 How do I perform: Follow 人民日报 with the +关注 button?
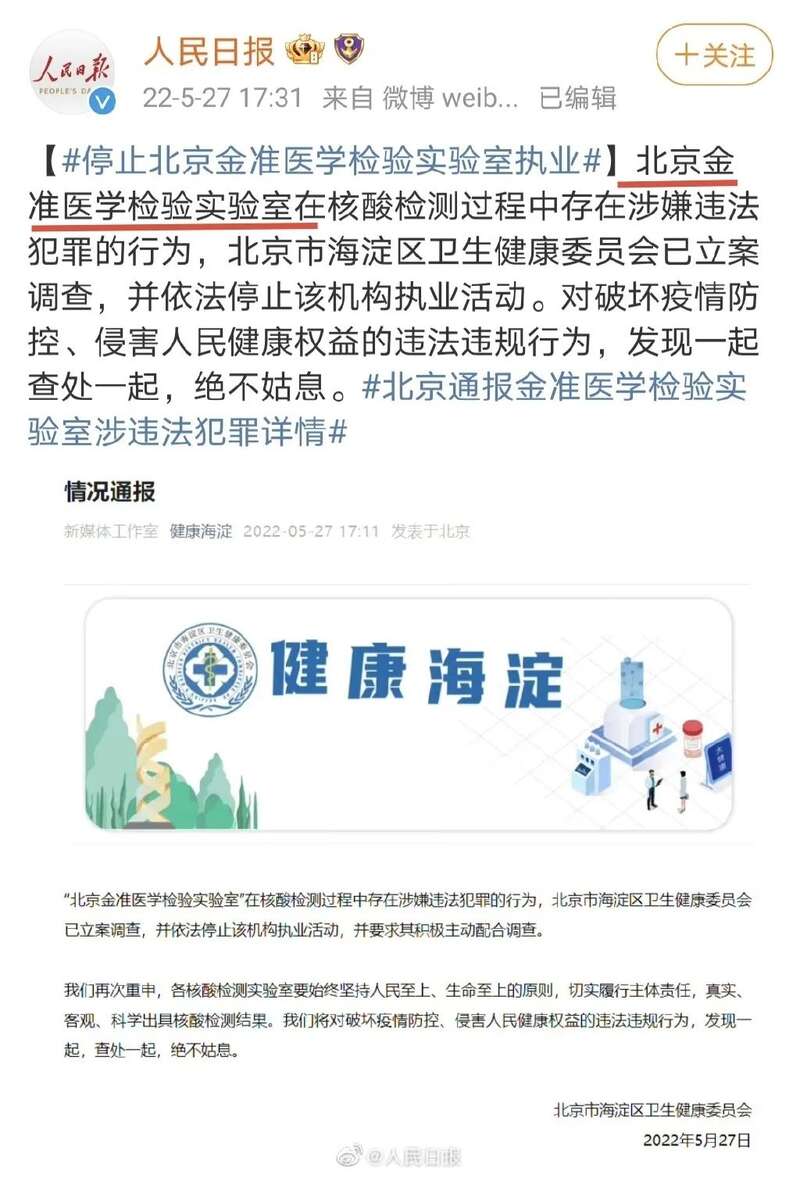[x=714, y=54]
